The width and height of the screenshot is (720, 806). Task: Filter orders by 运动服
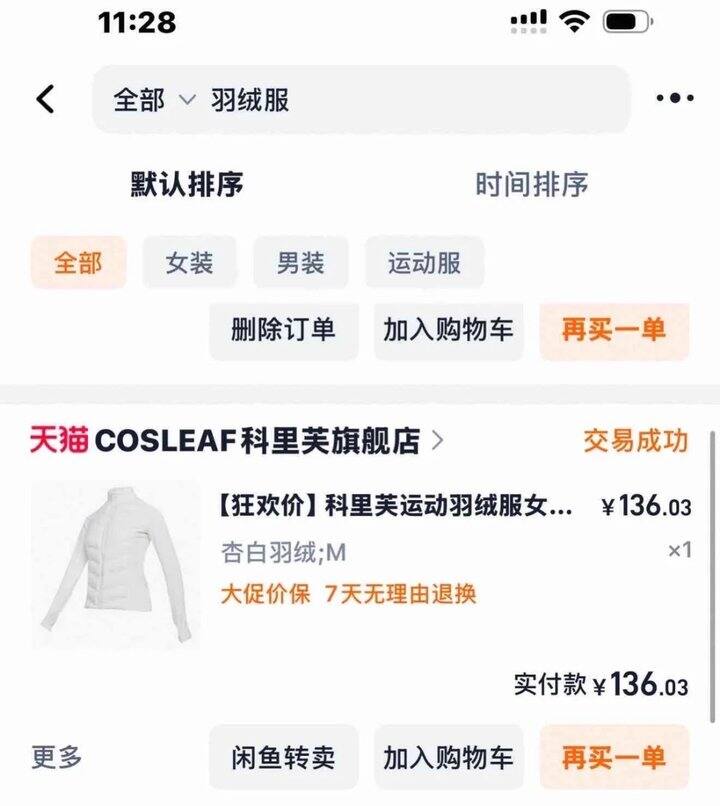[x=425, y=263]
